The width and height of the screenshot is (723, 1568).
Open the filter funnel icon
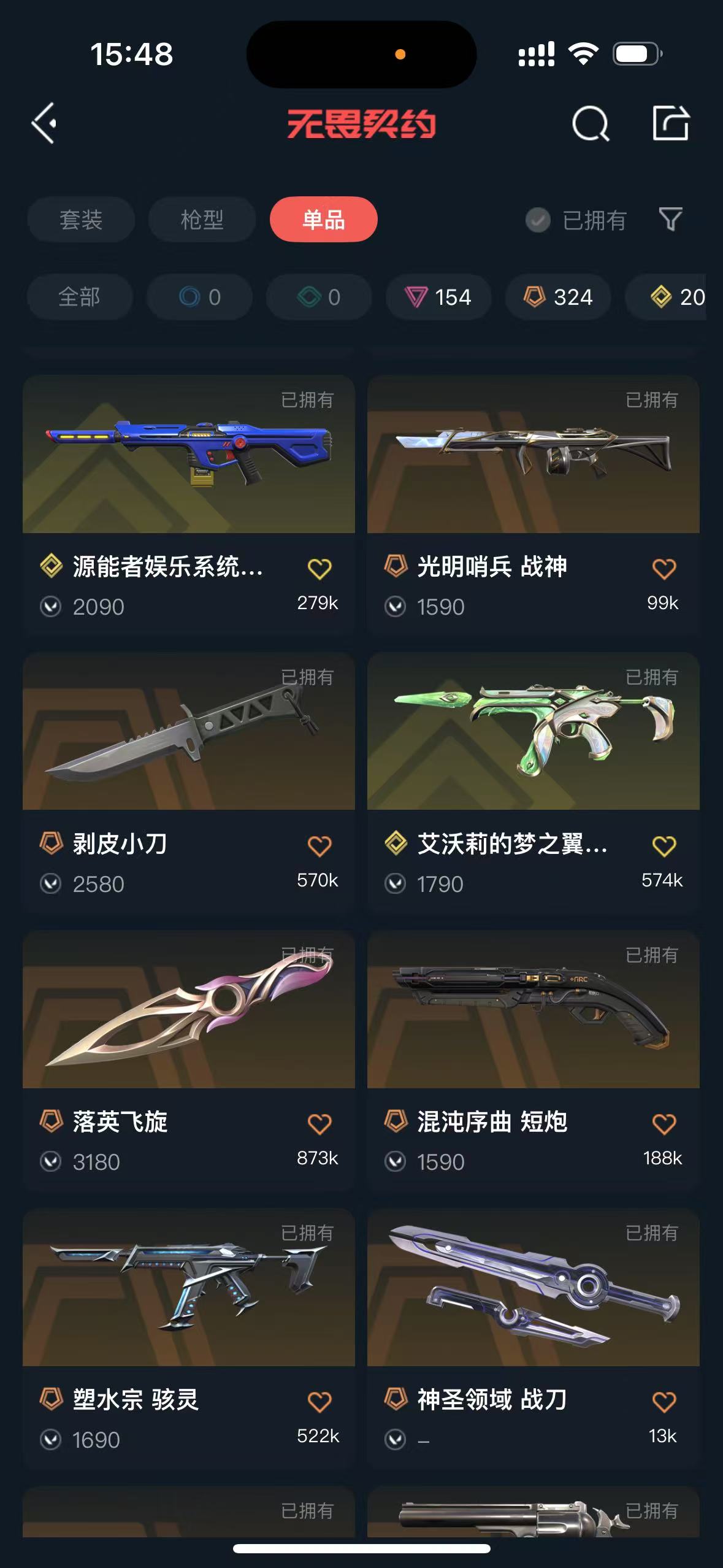[670, 219]
